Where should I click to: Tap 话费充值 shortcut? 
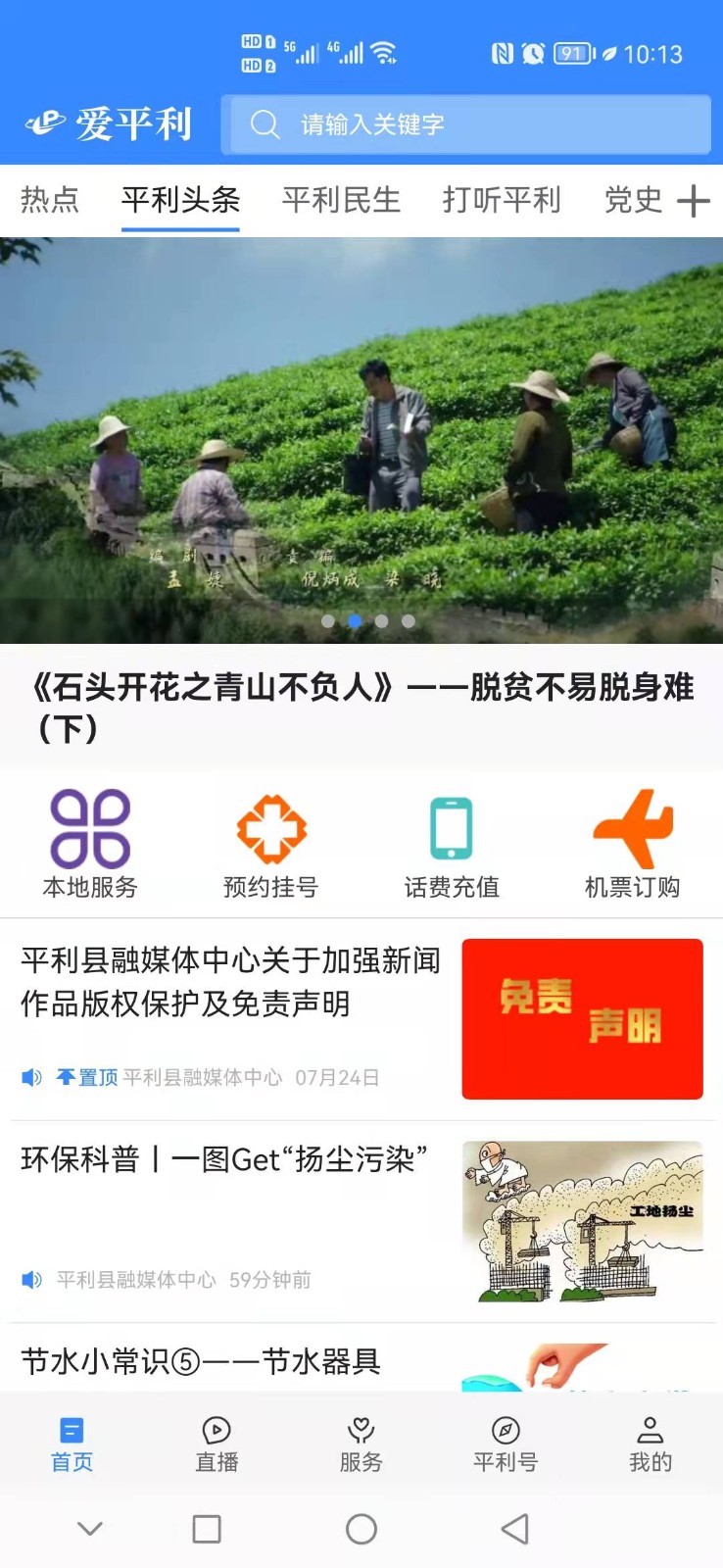click(x=452, y=843)
